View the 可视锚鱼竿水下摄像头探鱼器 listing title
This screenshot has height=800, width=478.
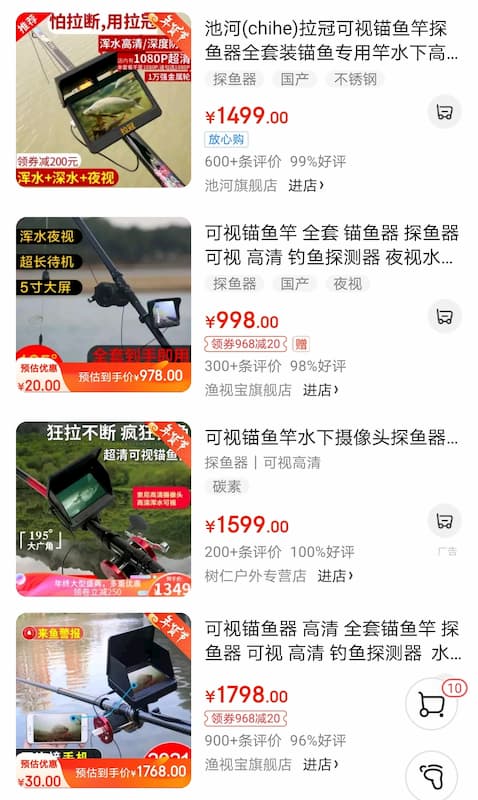coord(331,438)
